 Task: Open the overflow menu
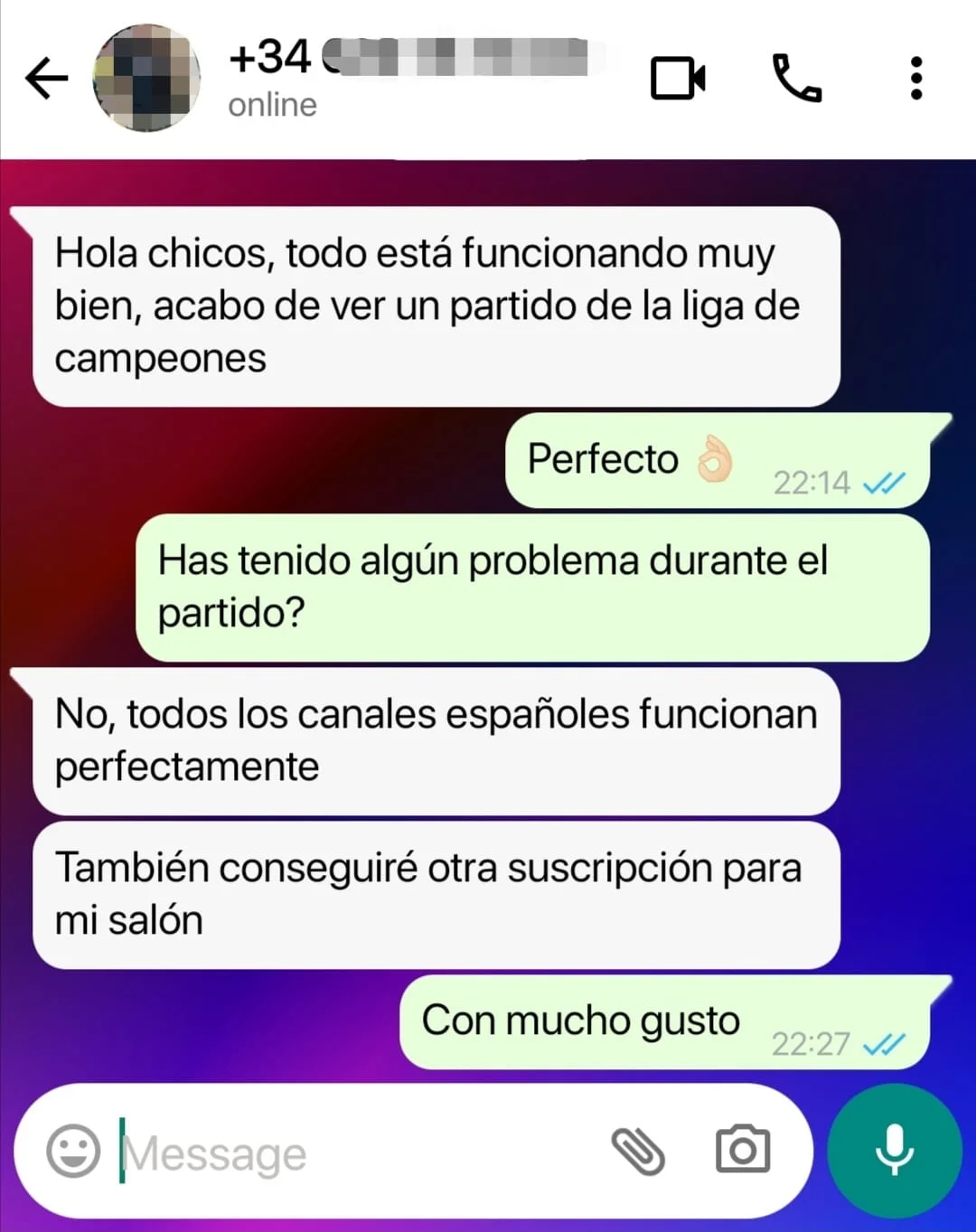[916, 79]
